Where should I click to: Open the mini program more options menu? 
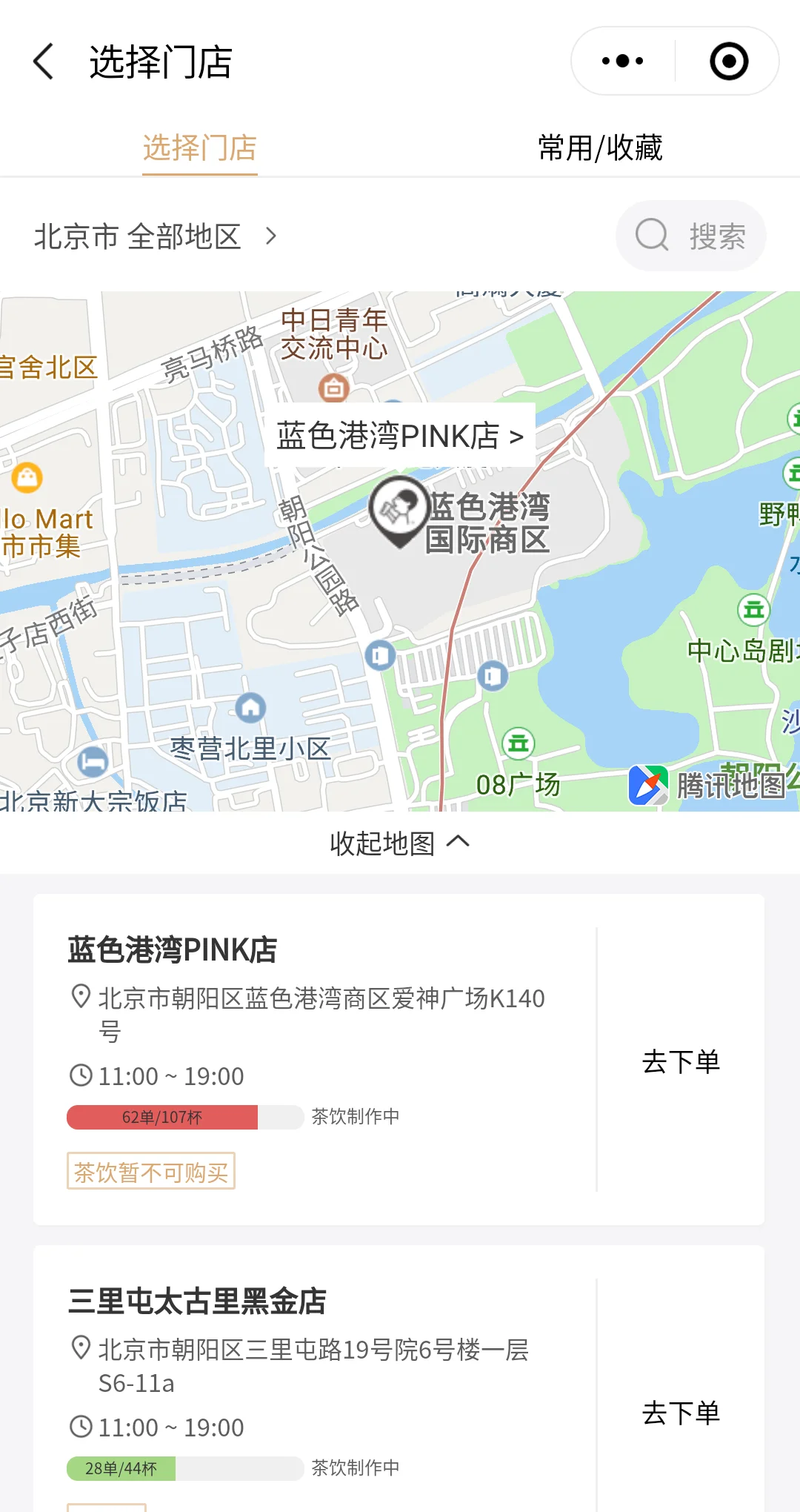pos(622,62)
